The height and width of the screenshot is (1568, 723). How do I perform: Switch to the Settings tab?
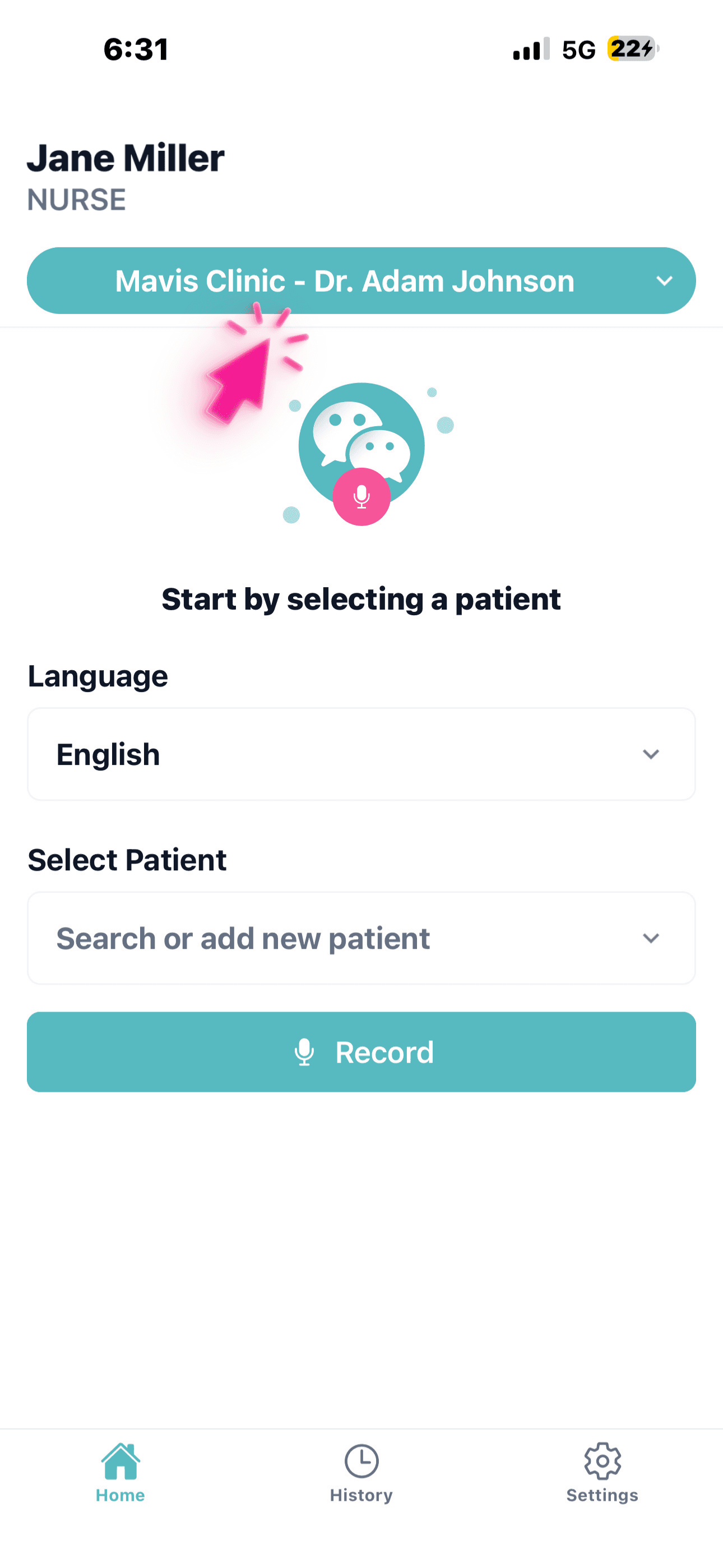(602, 1479)
